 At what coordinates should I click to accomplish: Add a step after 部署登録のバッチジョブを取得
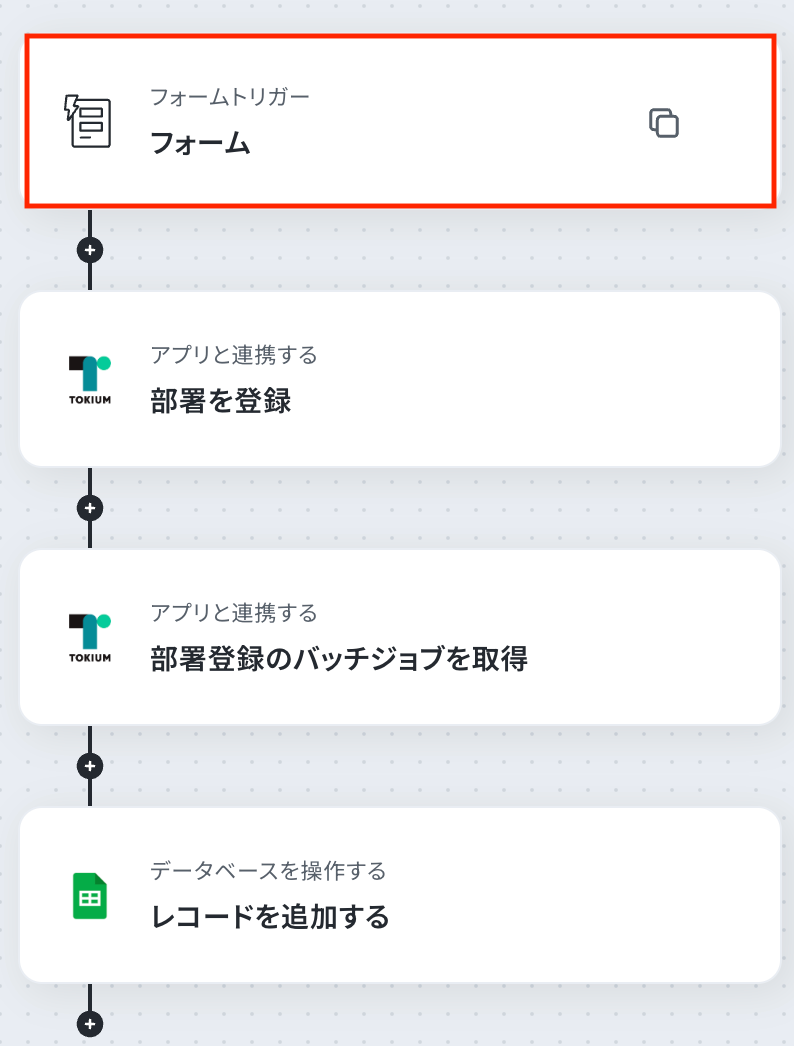coord(90,766)
